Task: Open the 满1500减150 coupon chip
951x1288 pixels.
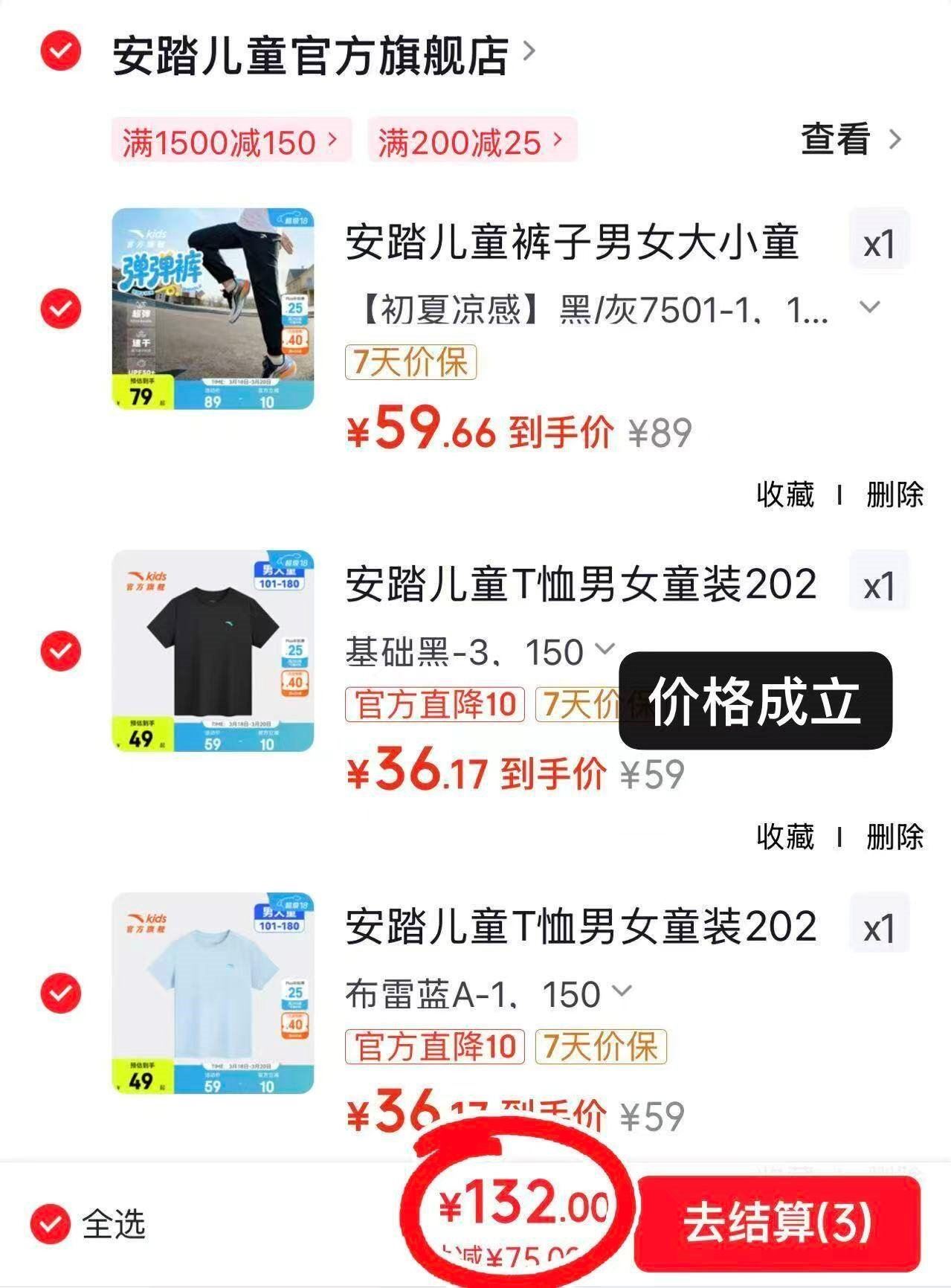Action: point(231,141)
